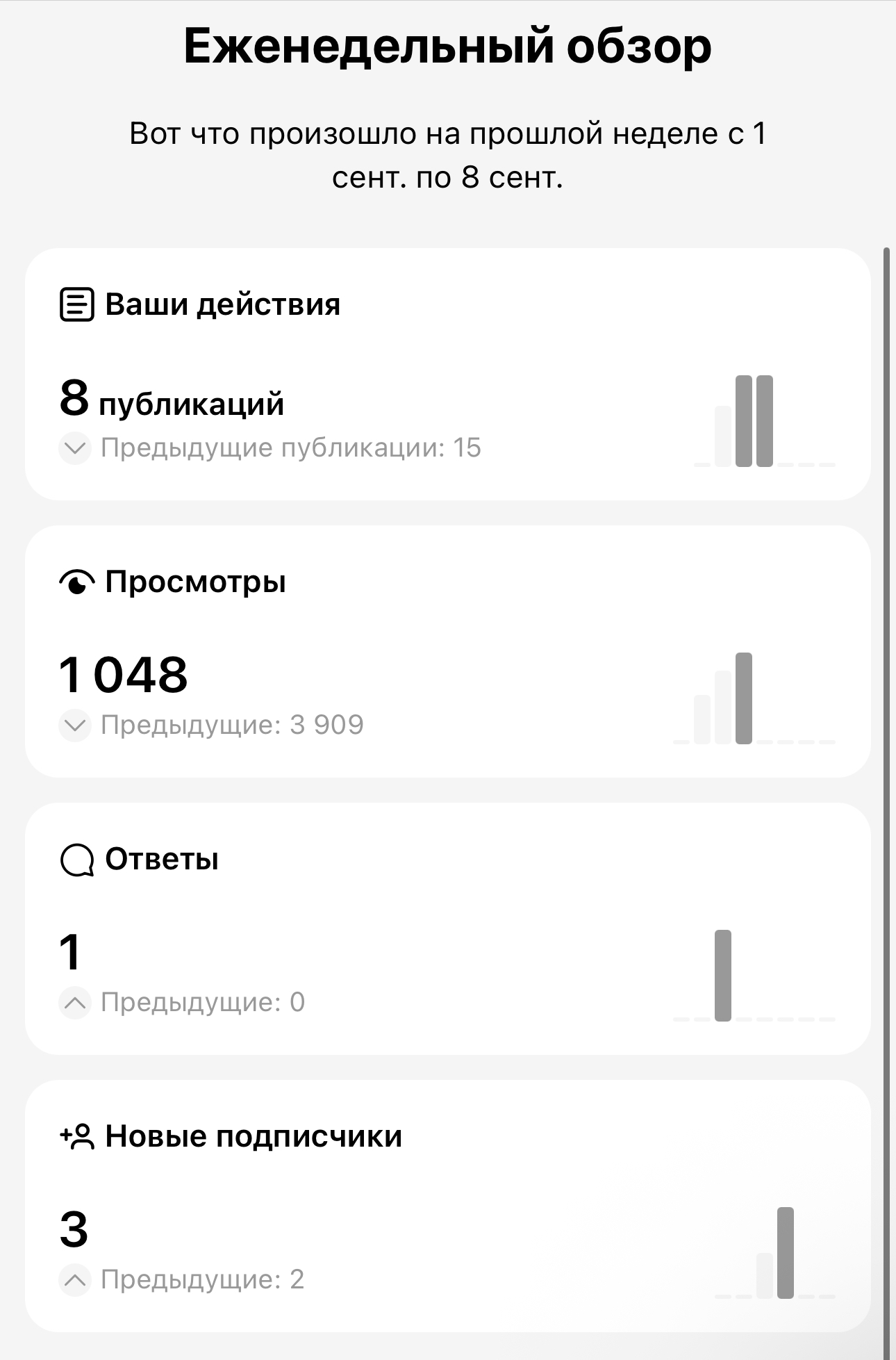Open the Новые подписчики followers card
896x1360 pixels.
[447, 1206]
